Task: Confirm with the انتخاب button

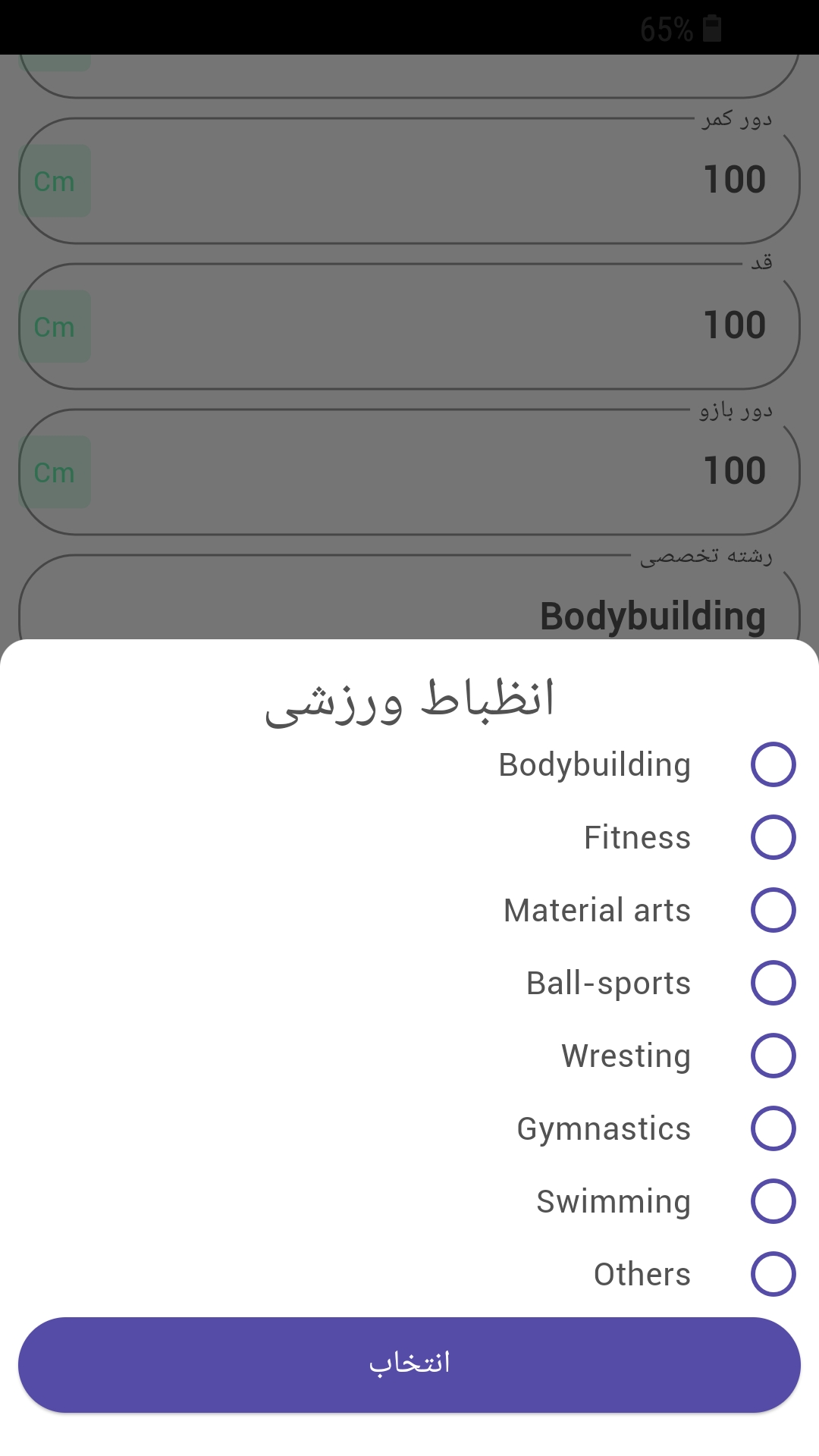Action: pyautogui.click(x=409, y=1364)
